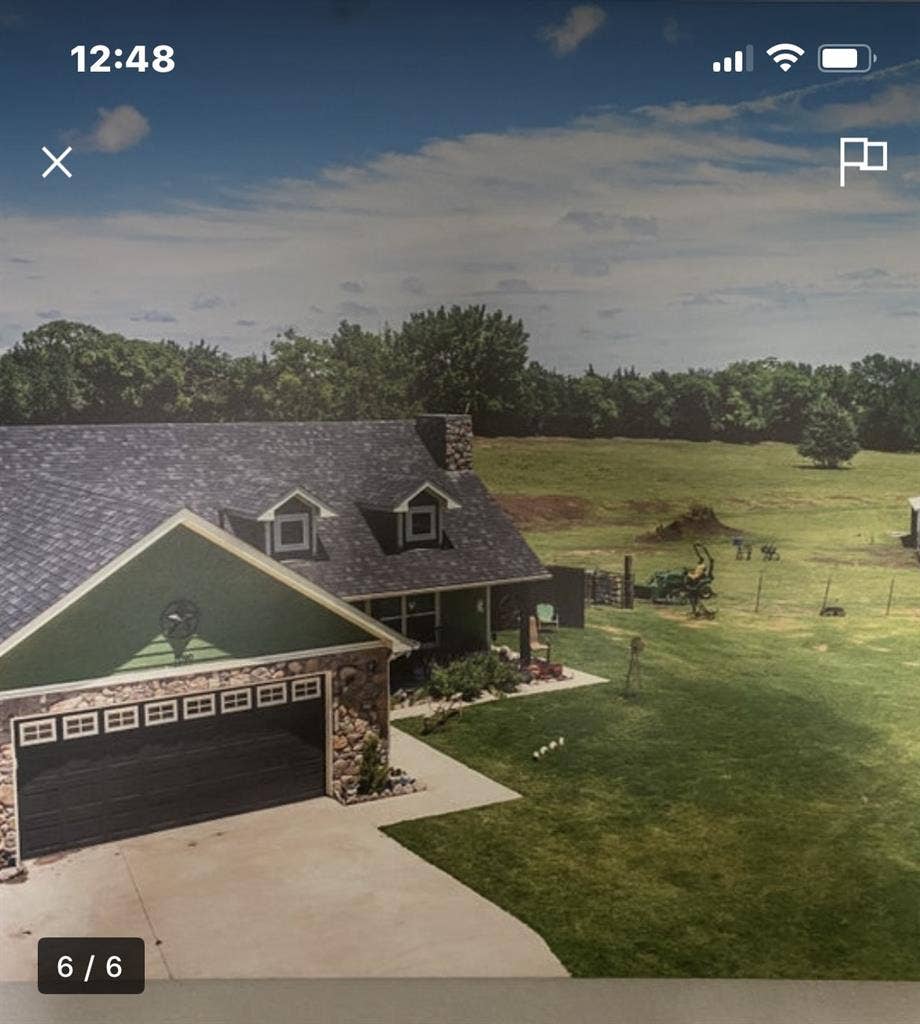Report this photo with the flag icon
The height and width of the screenshot is (1024, 920).
[x=862, y=161]
